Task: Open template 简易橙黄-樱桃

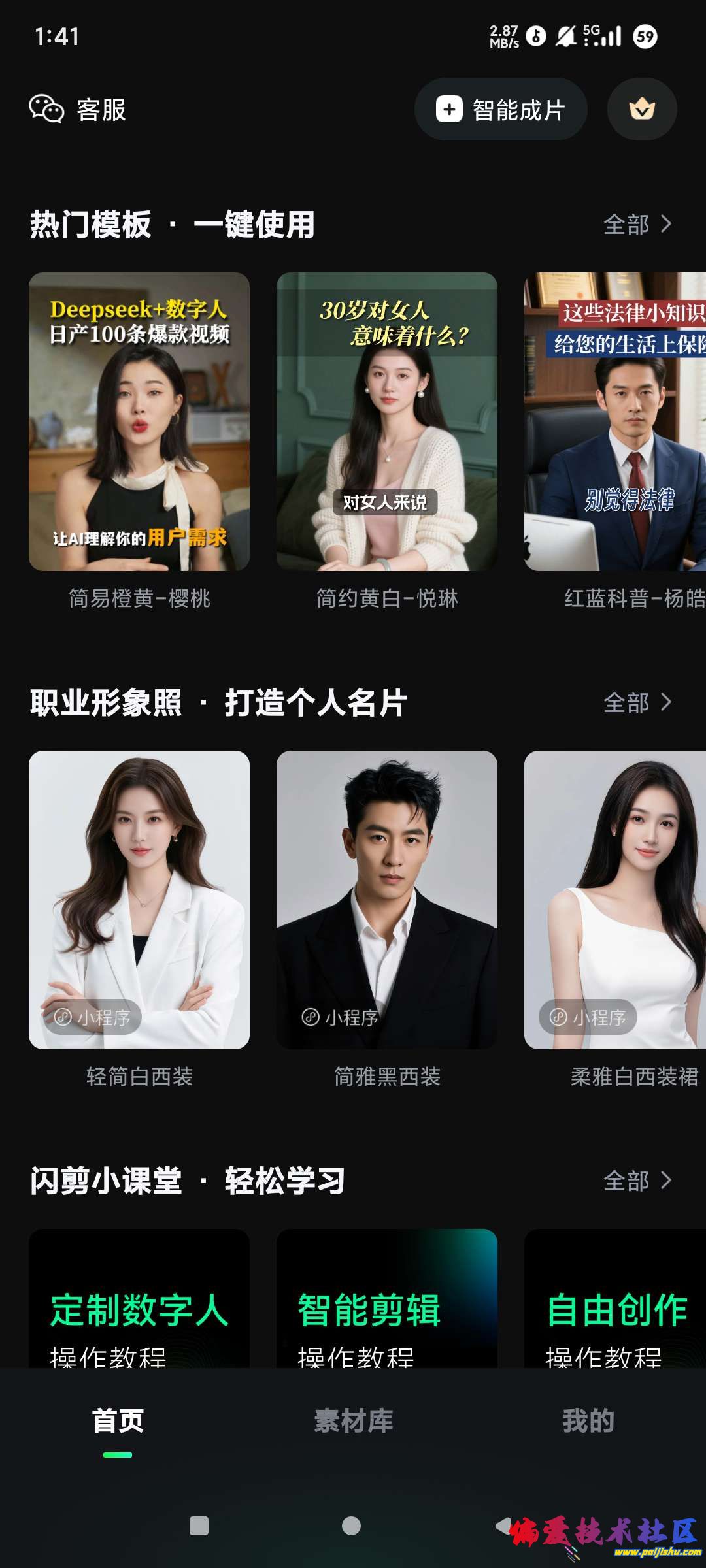Action: (139, 421)
